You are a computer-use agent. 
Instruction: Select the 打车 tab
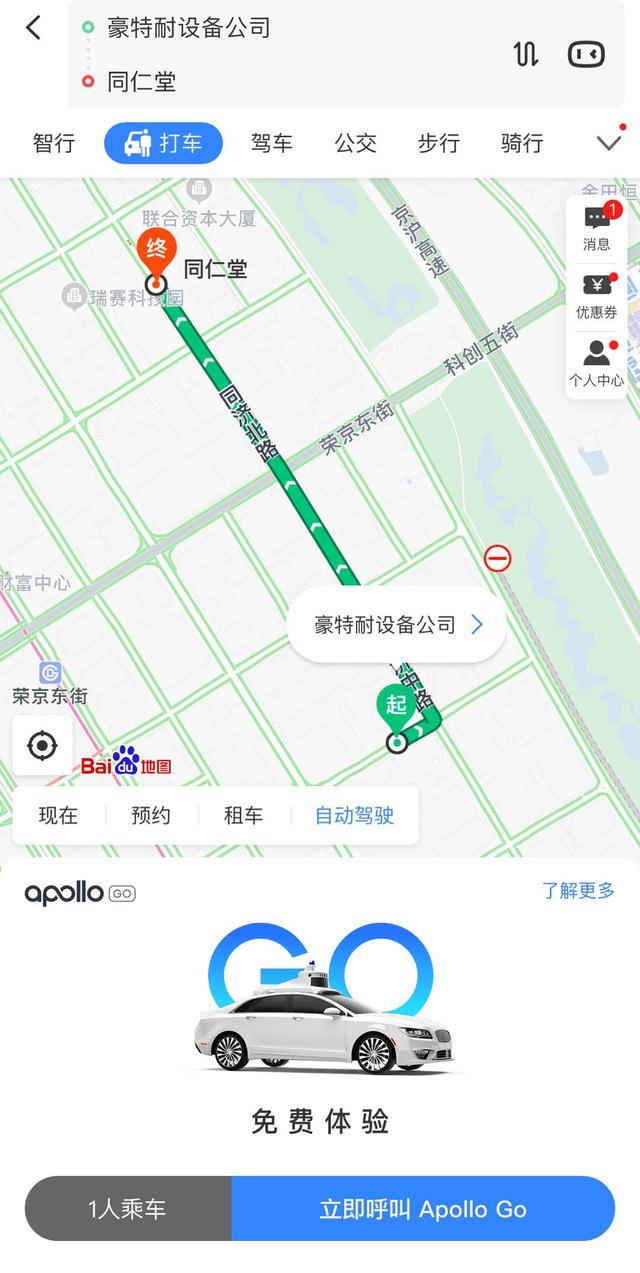coord(163,143)
